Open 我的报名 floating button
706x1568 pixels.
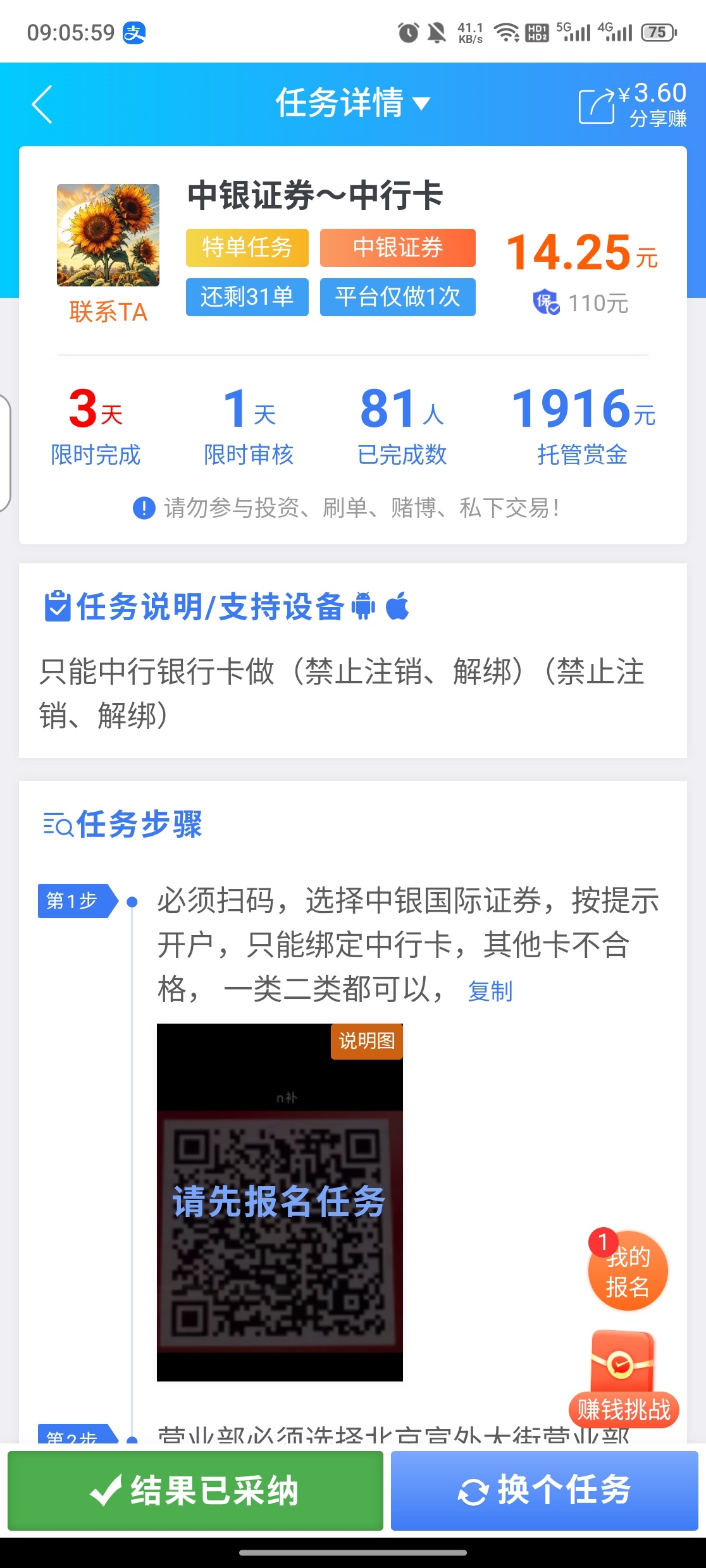tap(628, 1271)
